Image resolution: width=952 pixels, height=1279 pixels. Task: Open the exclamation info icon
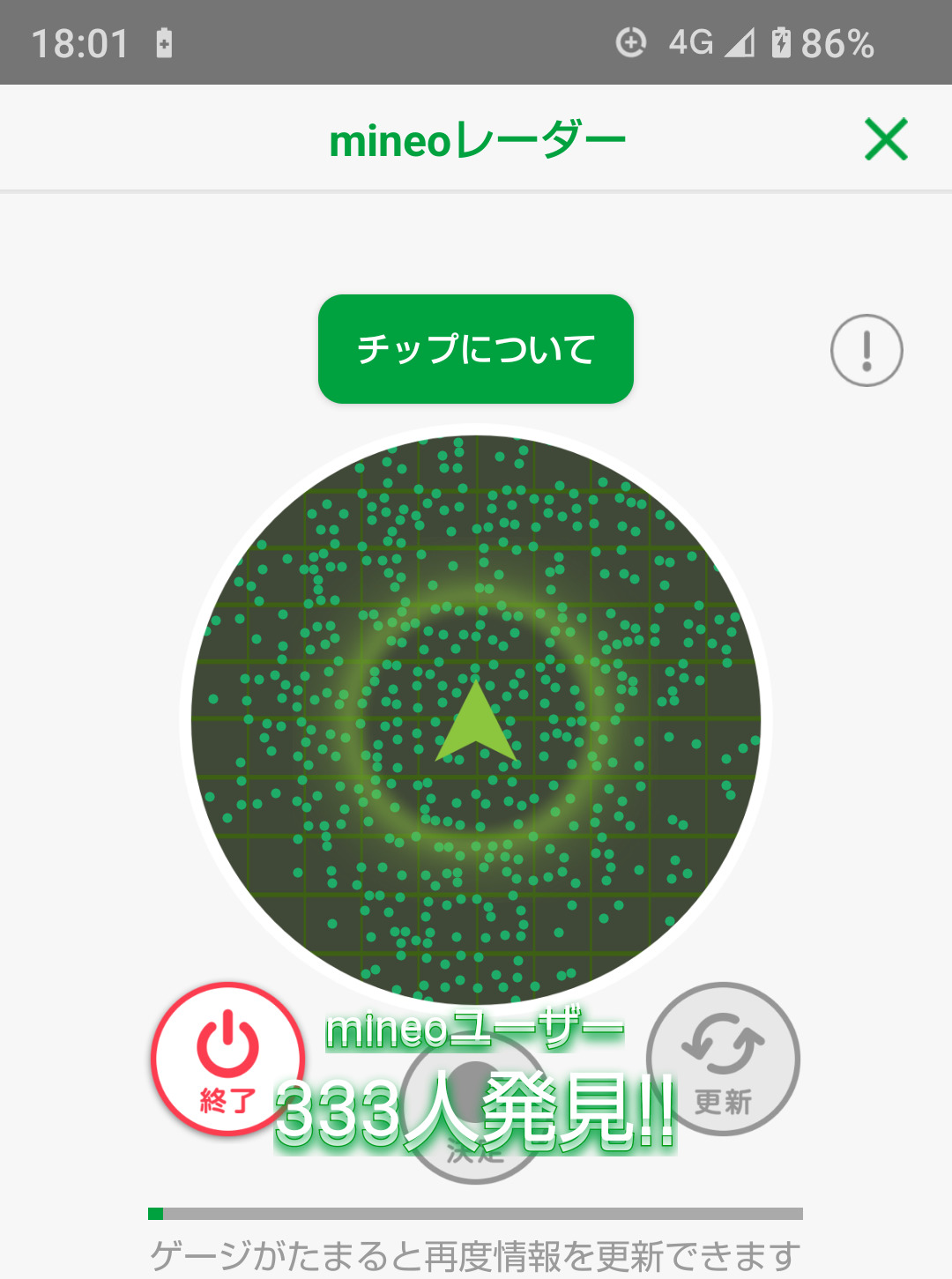[866, 351]
